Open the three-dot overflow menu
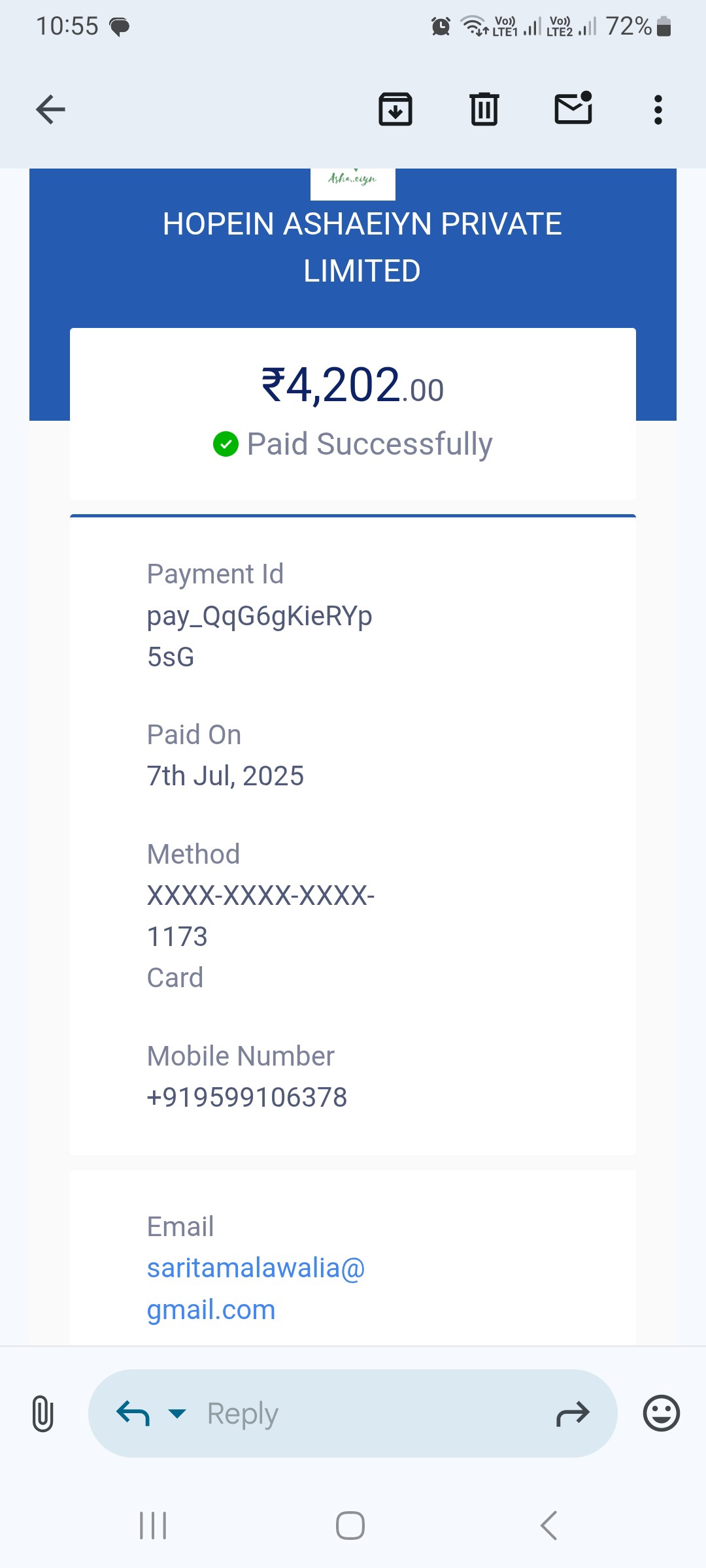The height and width of the screenshot is (1568, 706). pyautogui.click(x=658, y=110)
